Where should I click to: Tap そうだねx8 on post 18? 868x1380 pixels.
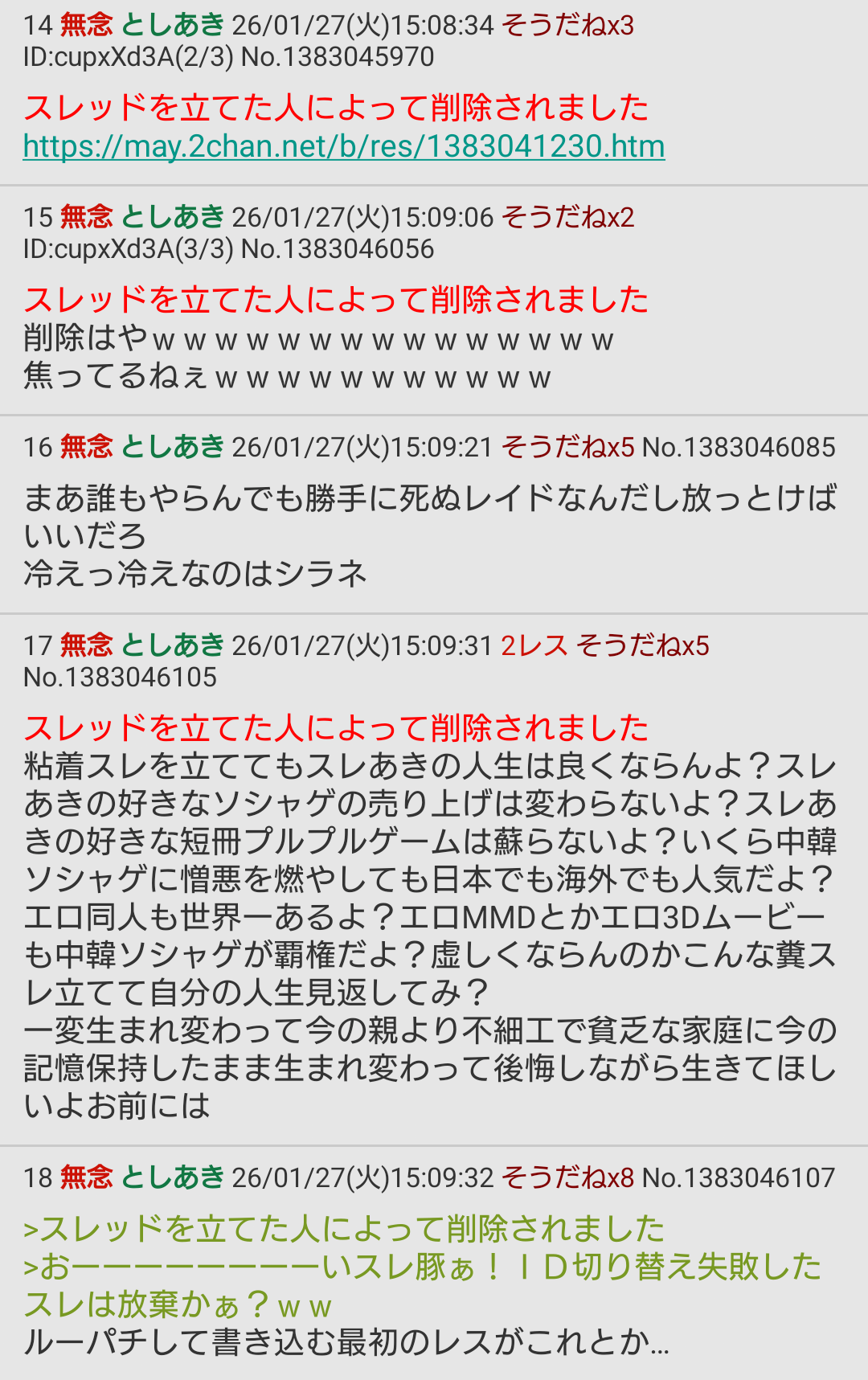(x=567, y=1177)
